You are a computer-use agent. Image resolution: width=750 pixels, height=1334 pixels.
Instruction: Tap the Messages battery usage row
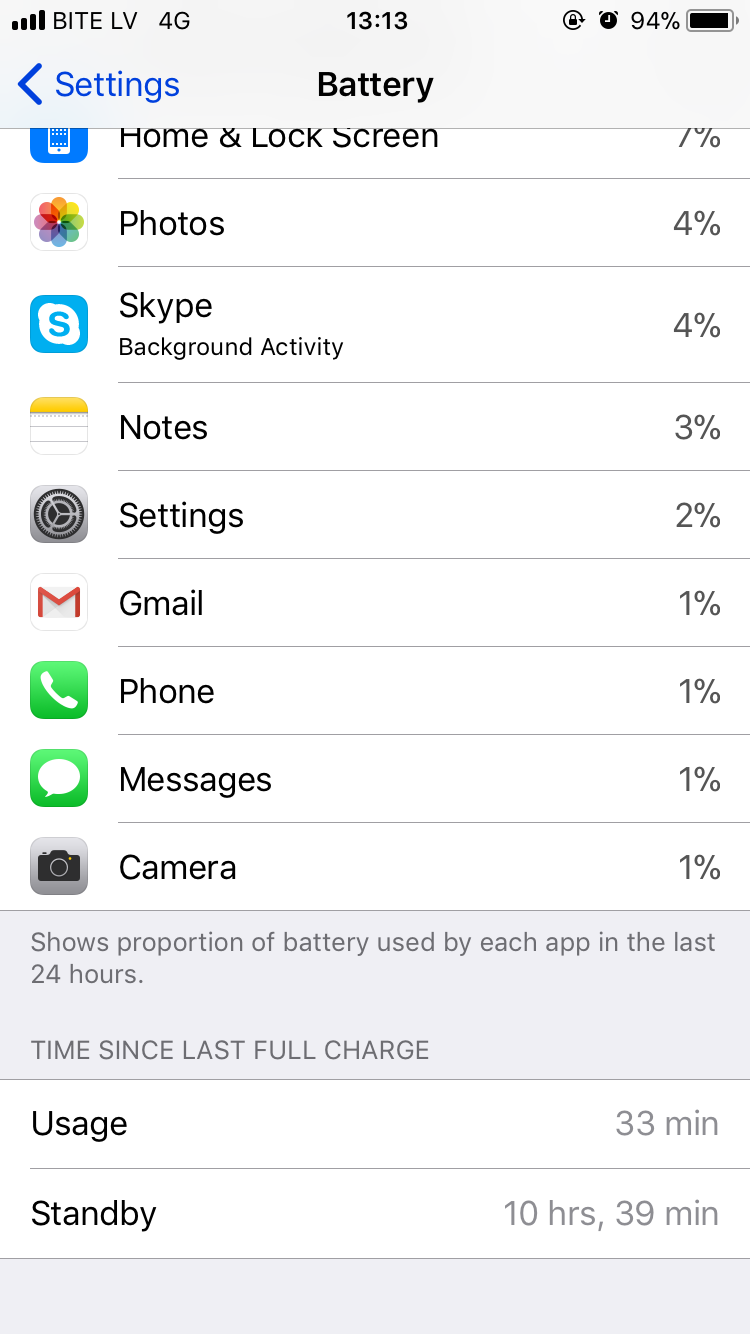[x=375, y=779]
